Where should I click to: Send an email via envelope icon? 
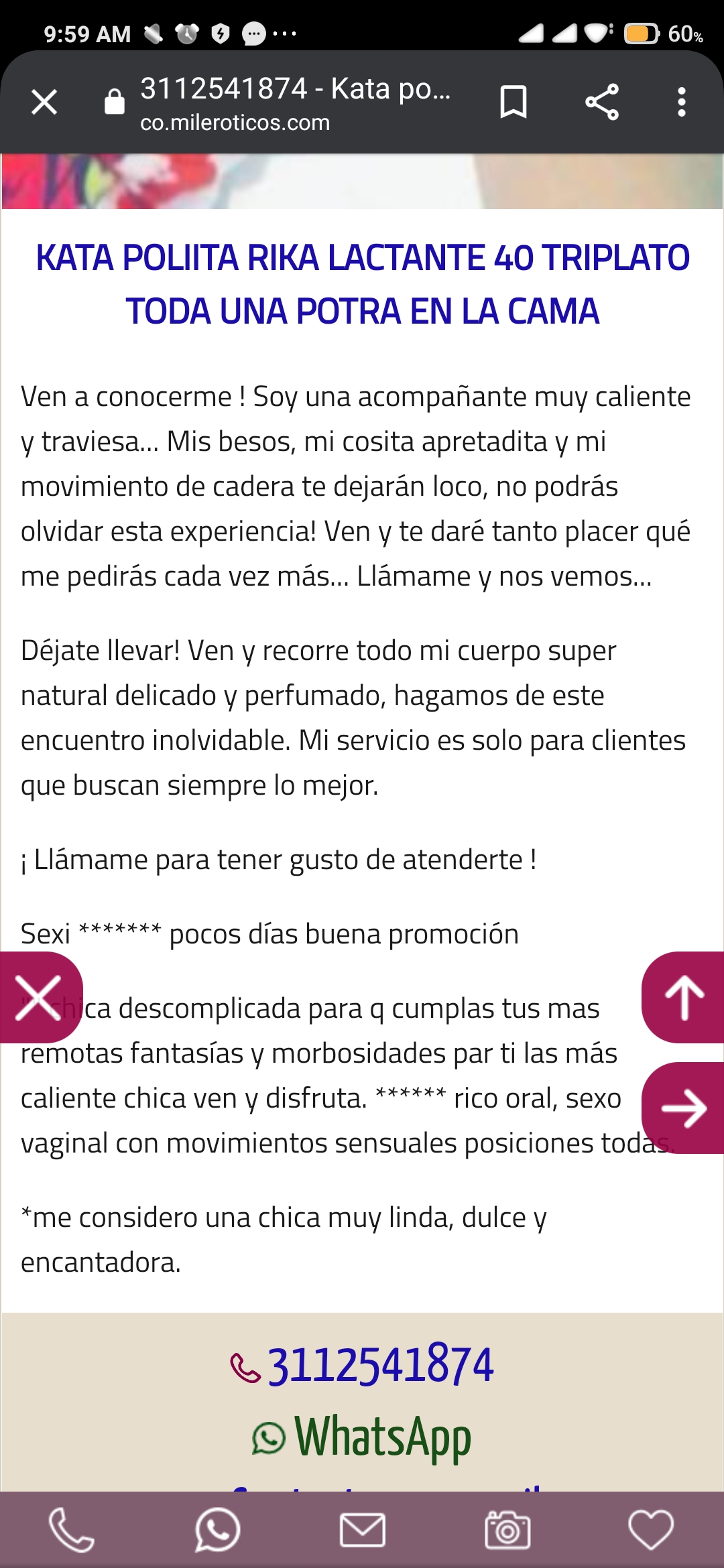tap(362, 1530)
